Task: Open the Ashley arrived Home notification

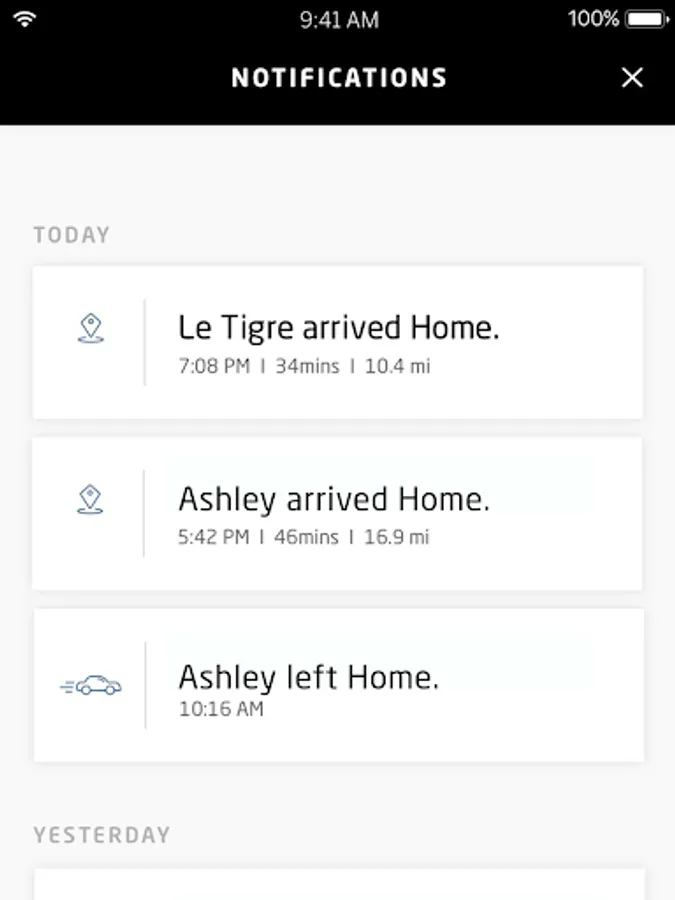Action: [338, 514]
